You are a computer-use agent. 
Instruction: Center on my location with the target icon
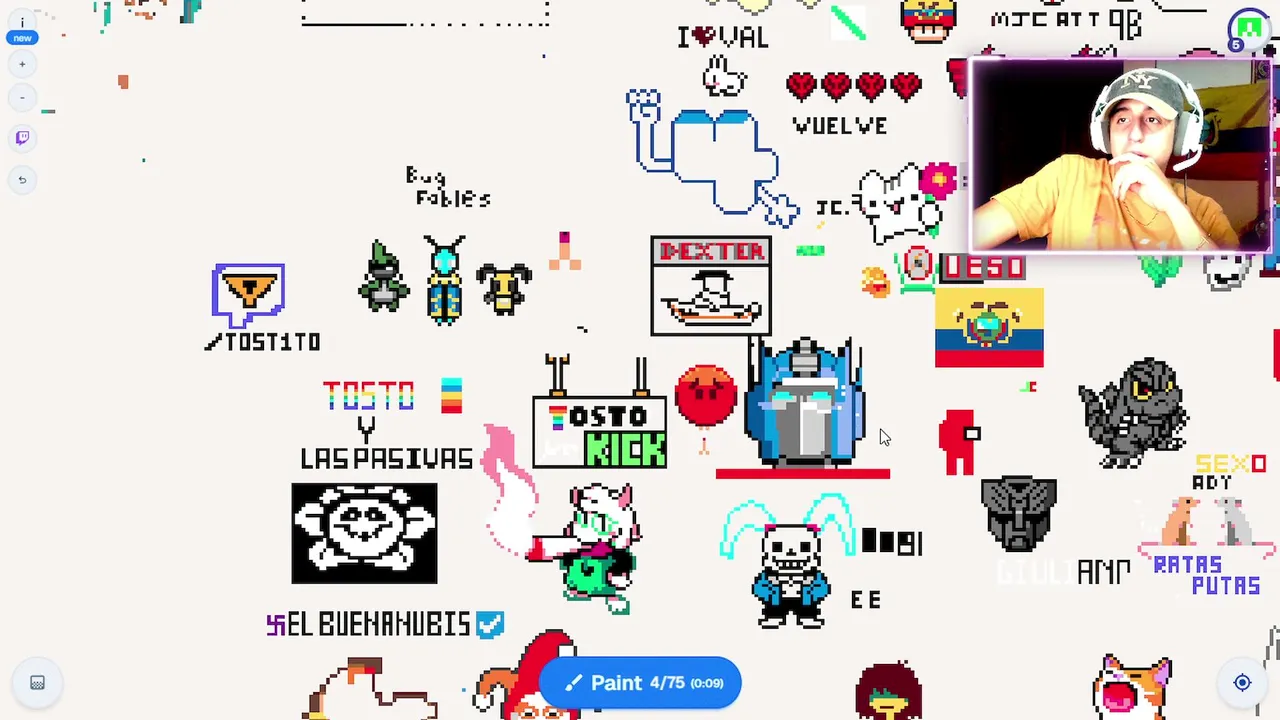(x=1242, y=683)
